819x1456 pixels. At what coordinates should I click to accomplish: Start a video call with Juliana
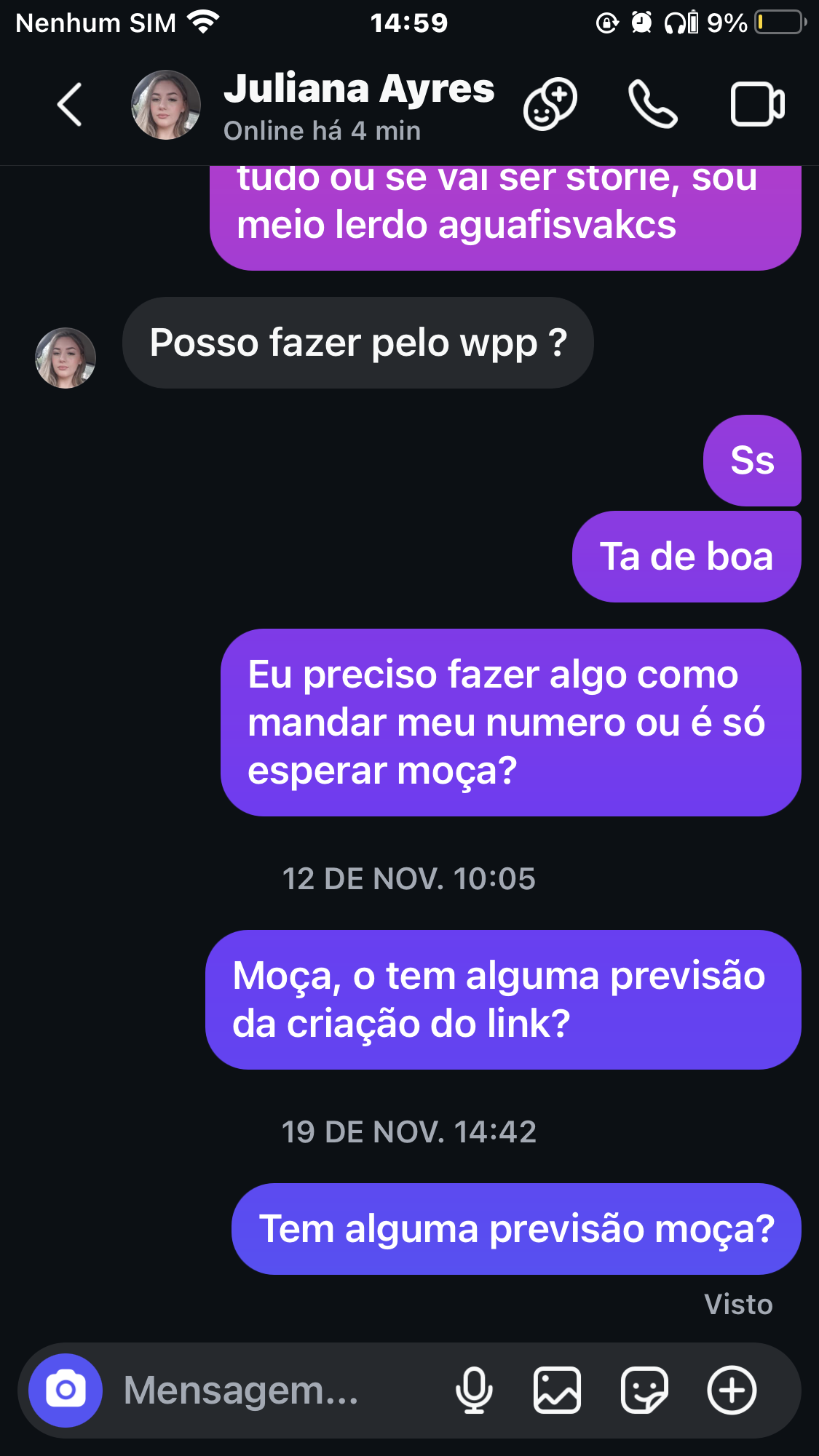[x=757, y=105]
